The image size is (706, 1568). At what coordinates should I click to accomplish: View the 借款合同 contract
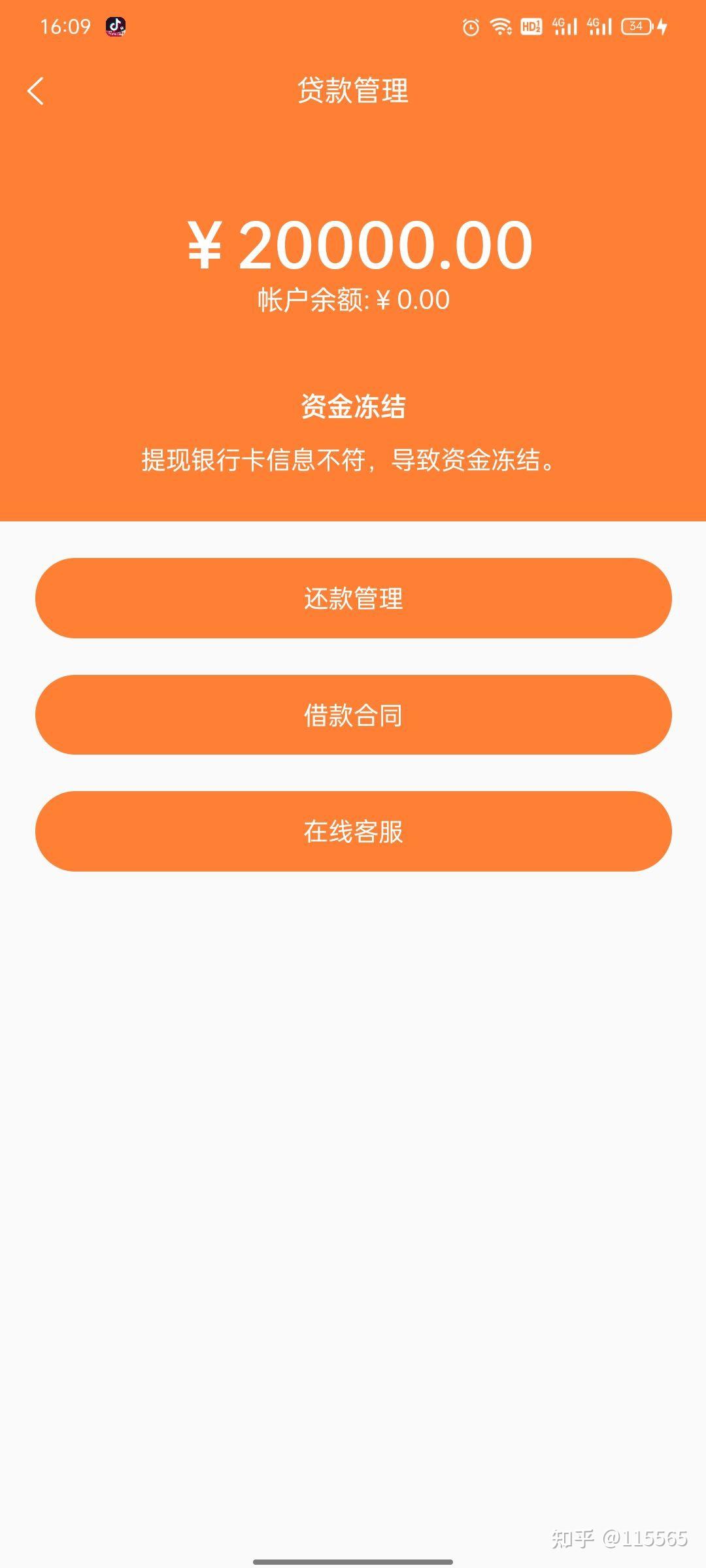coord(353,715)
